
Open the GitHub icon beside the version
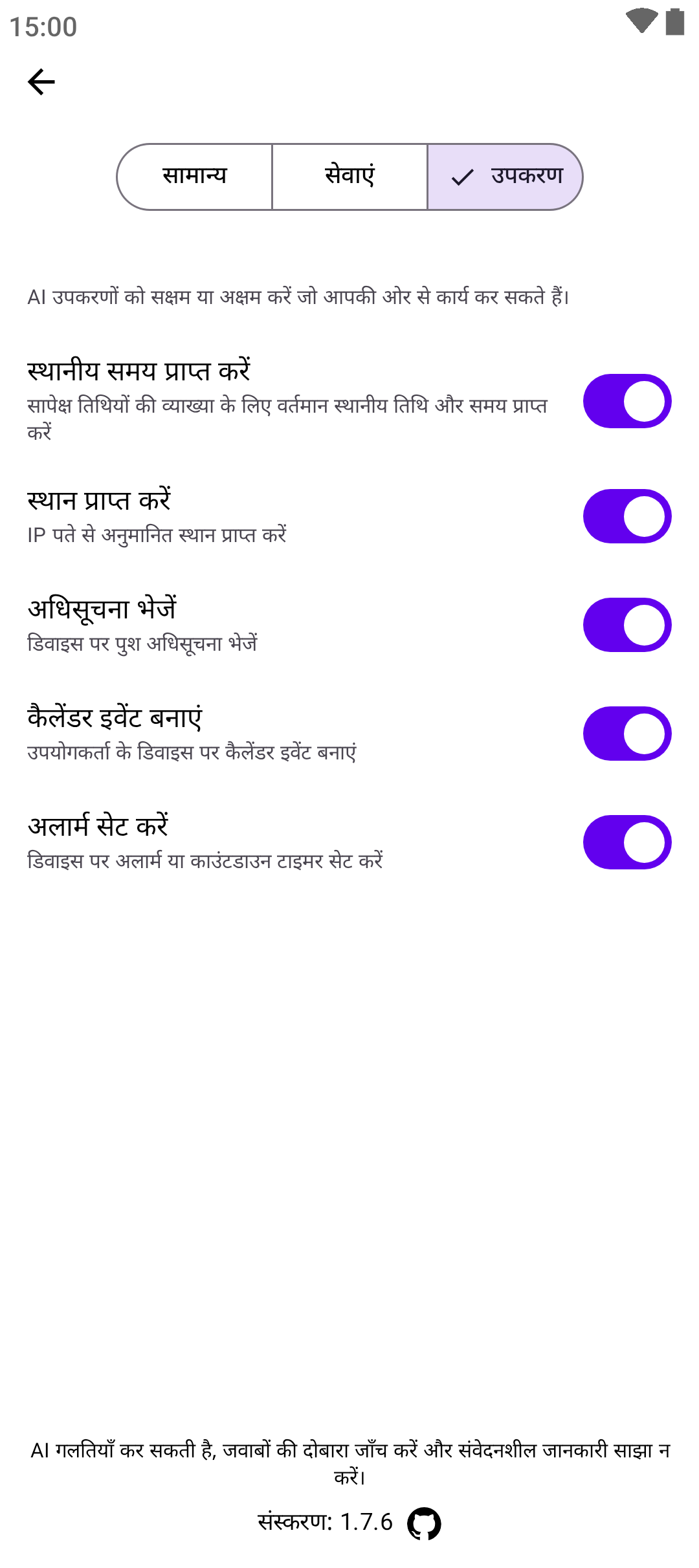[x=424, y=1523]
